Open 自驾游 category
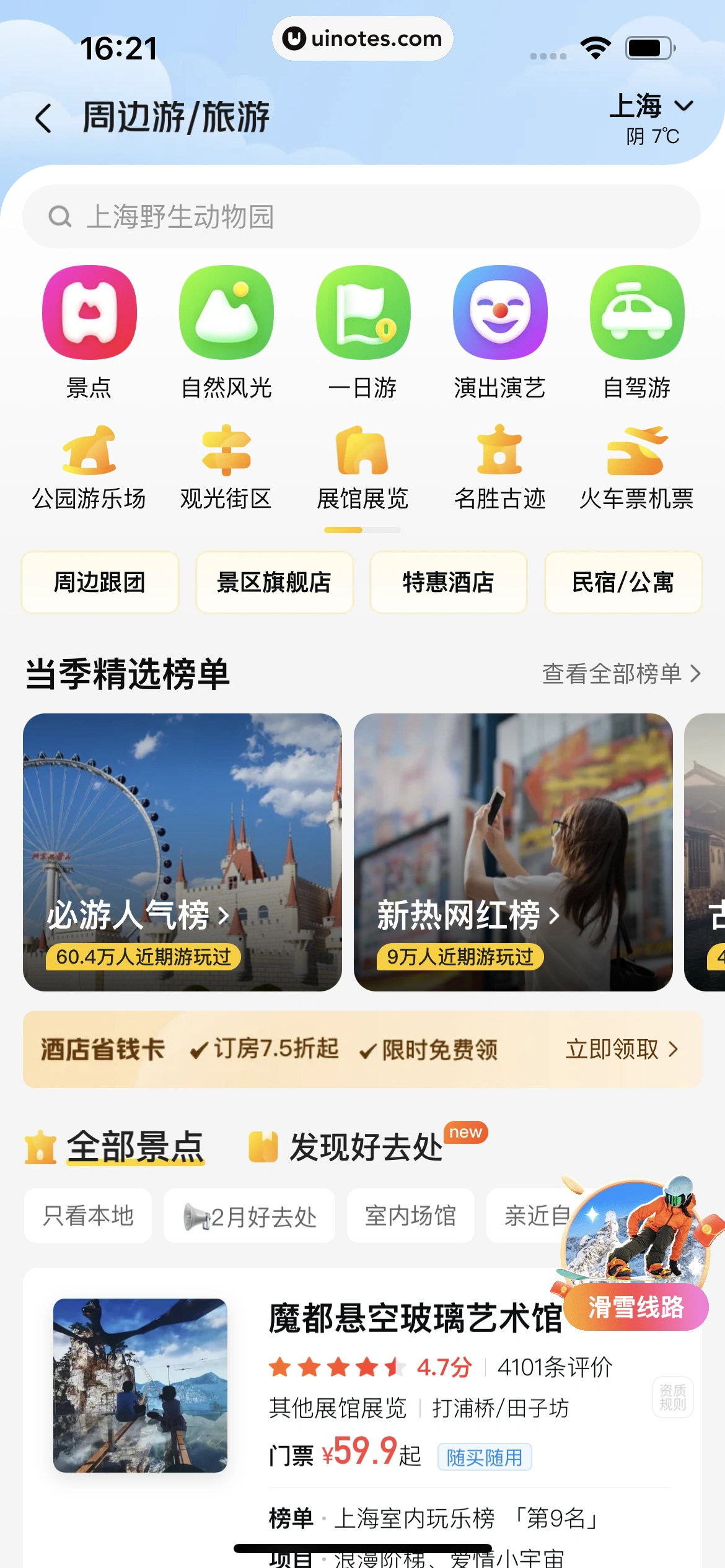 [637, 331]
